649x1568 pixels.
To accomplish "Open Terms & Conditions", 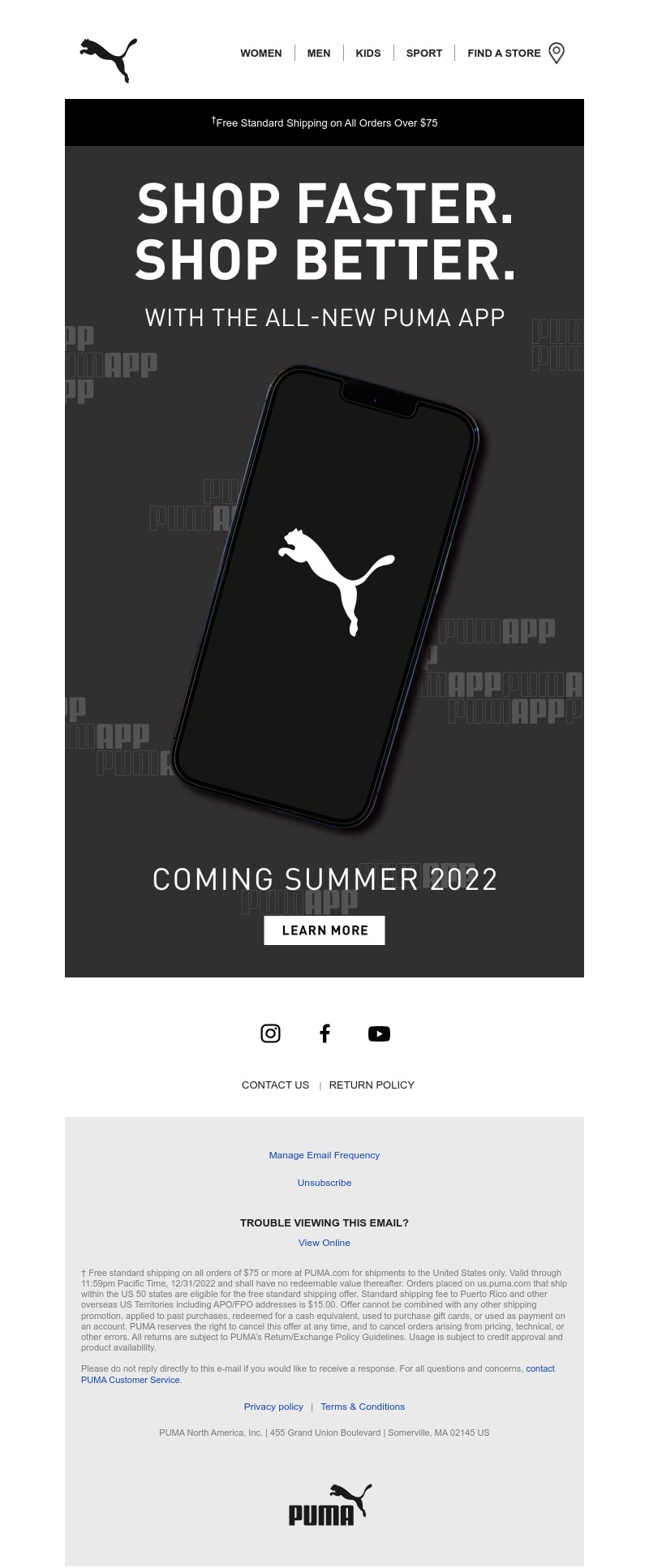I will [363, 1407].
